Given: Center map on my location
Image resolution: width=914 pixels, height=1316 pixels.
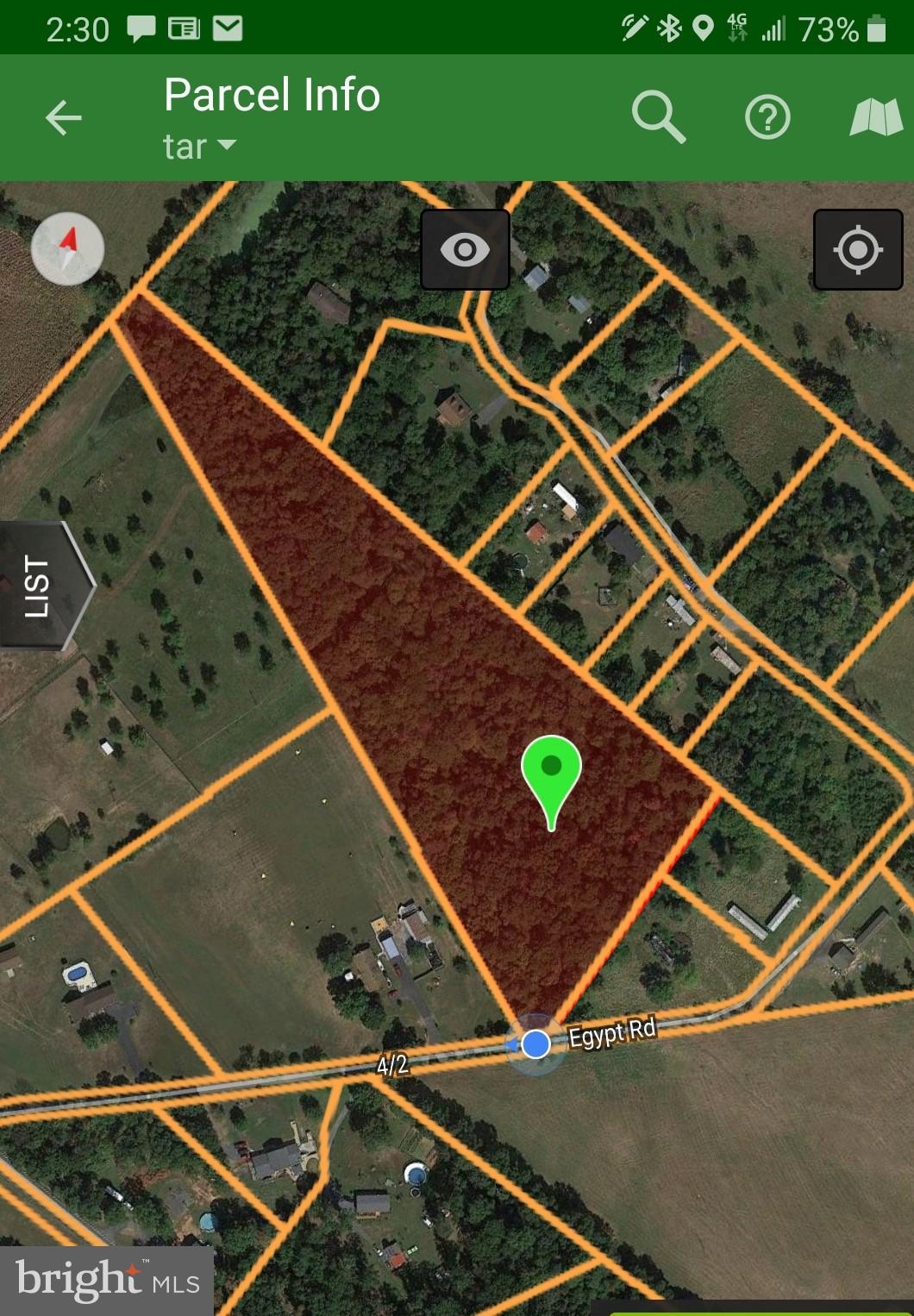Looking at the screenshot, I should tap(857, 250).
